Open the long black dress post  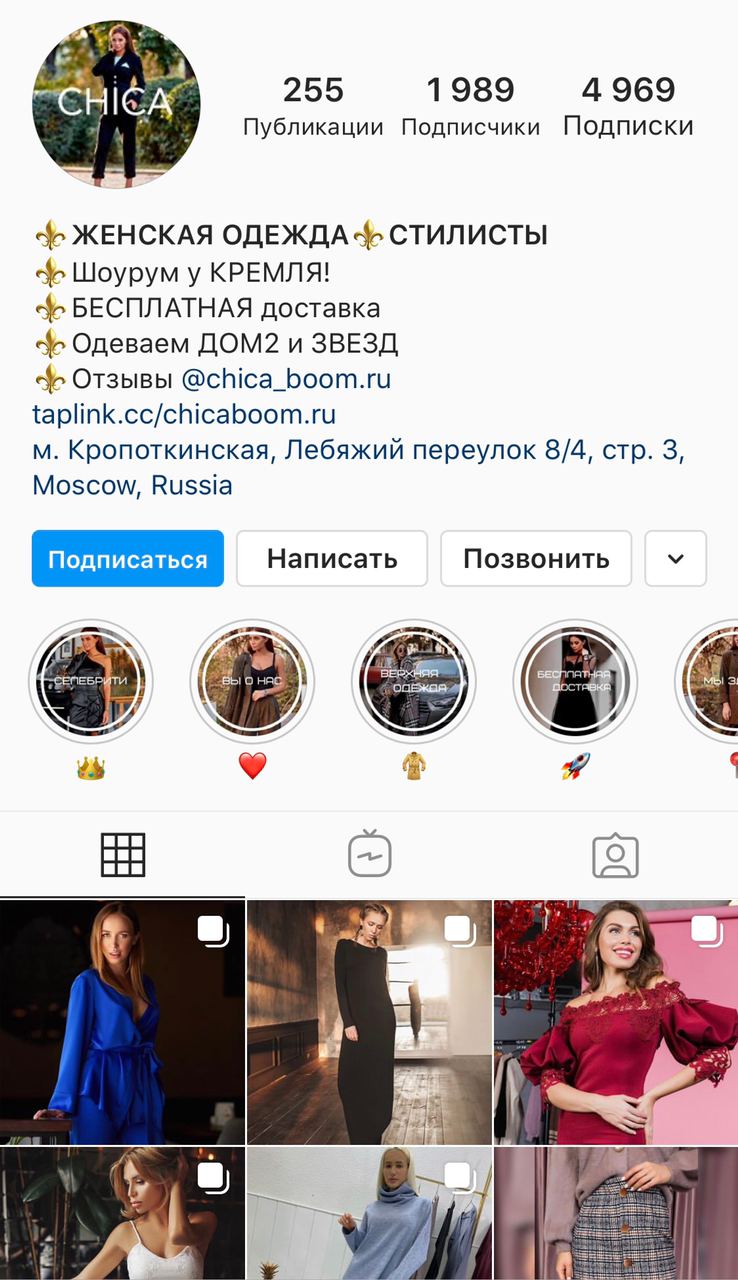[x=369, y=1022]
